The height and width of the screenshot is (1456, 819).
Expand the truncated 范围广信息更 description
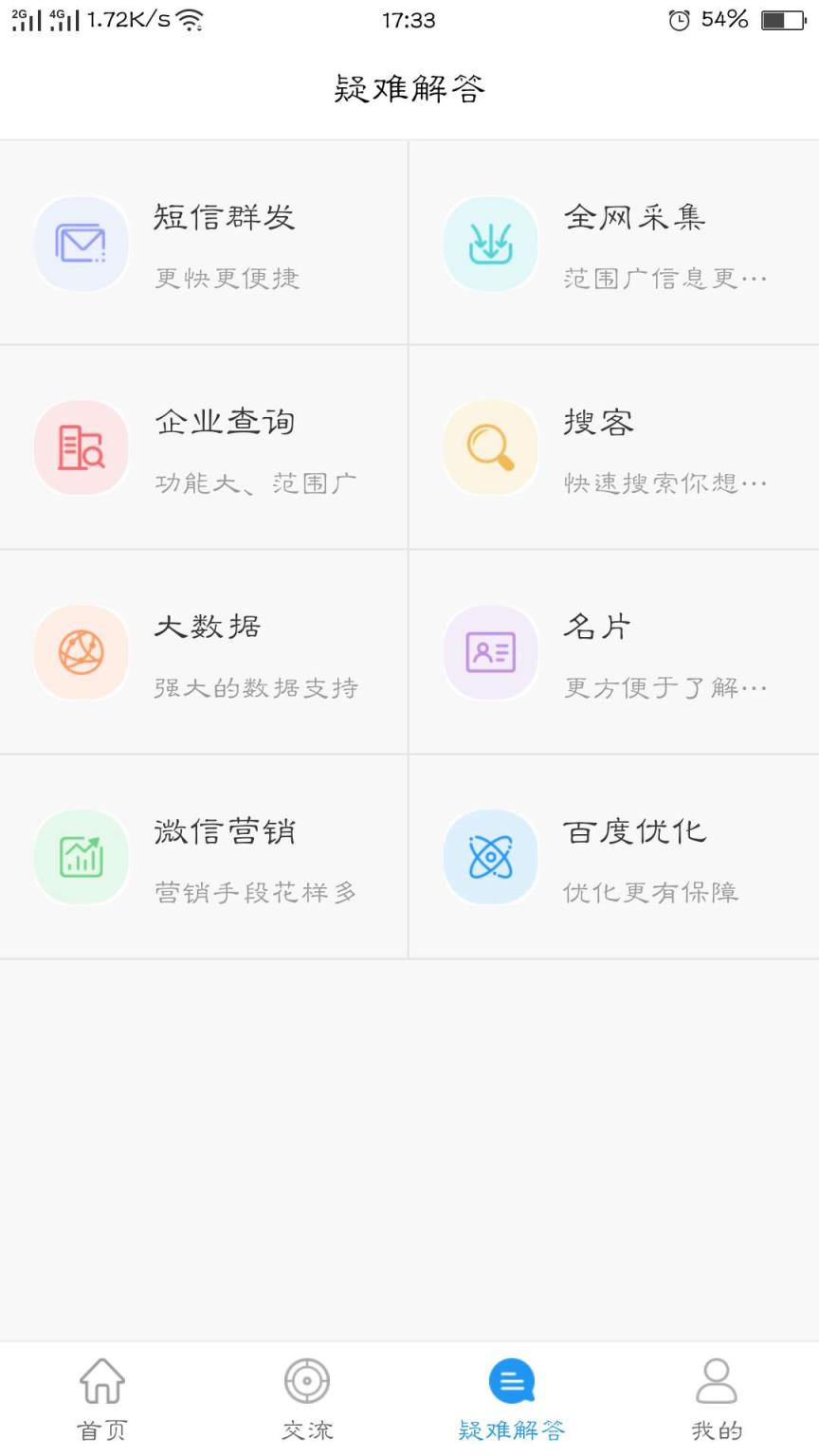664,278
